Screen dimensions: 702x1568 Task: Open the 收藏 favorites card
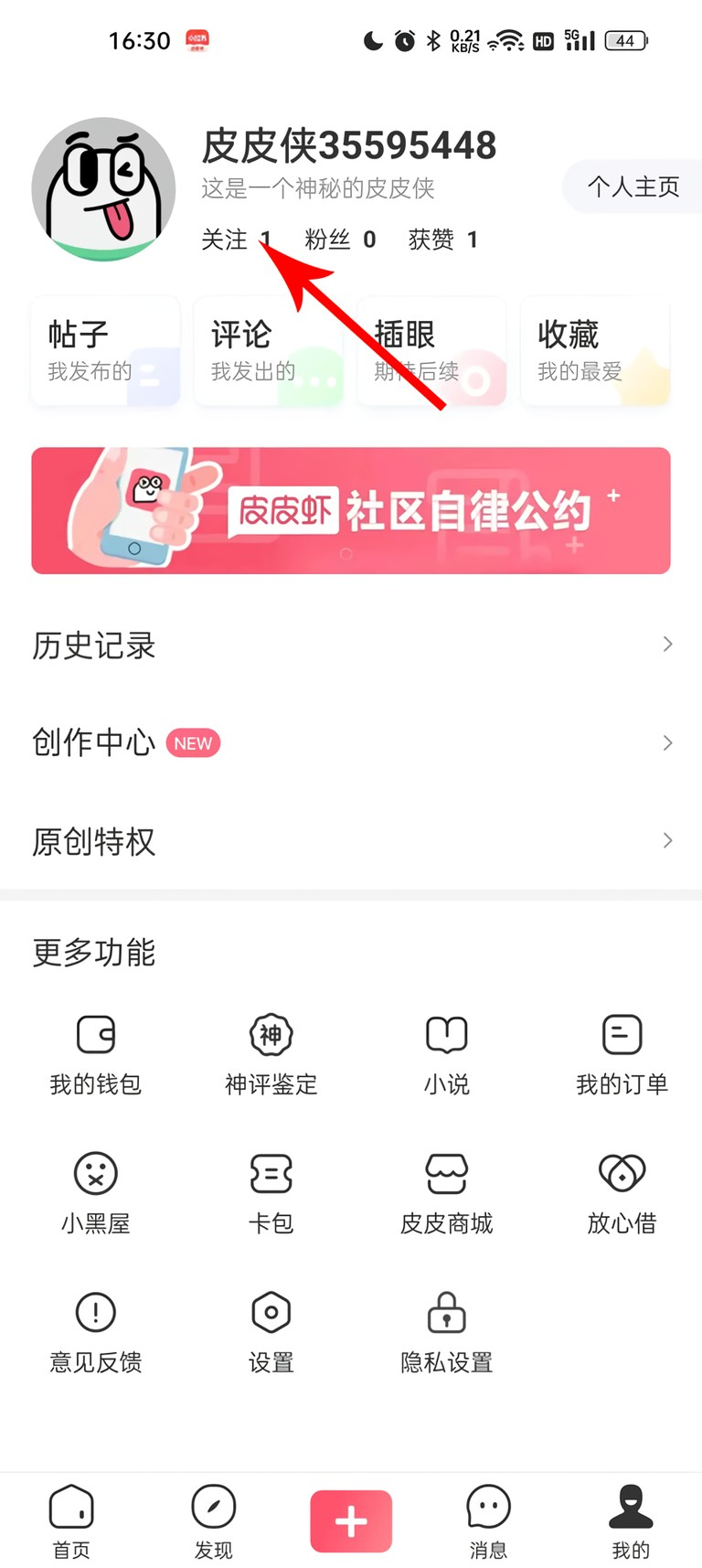pos(595,351)
